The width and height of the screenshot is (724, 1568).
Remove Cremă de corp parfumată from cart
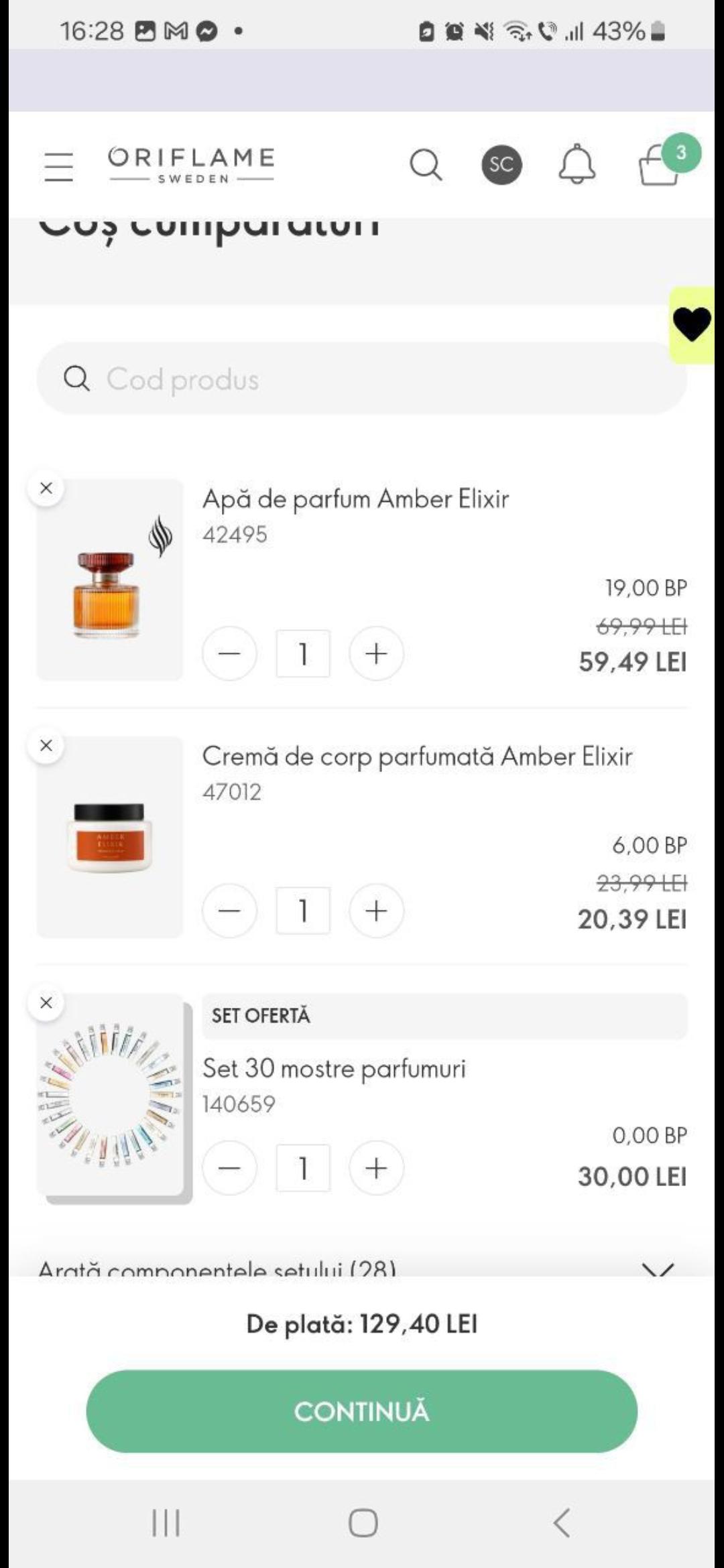pyautogui.click(x=46, y=746)
